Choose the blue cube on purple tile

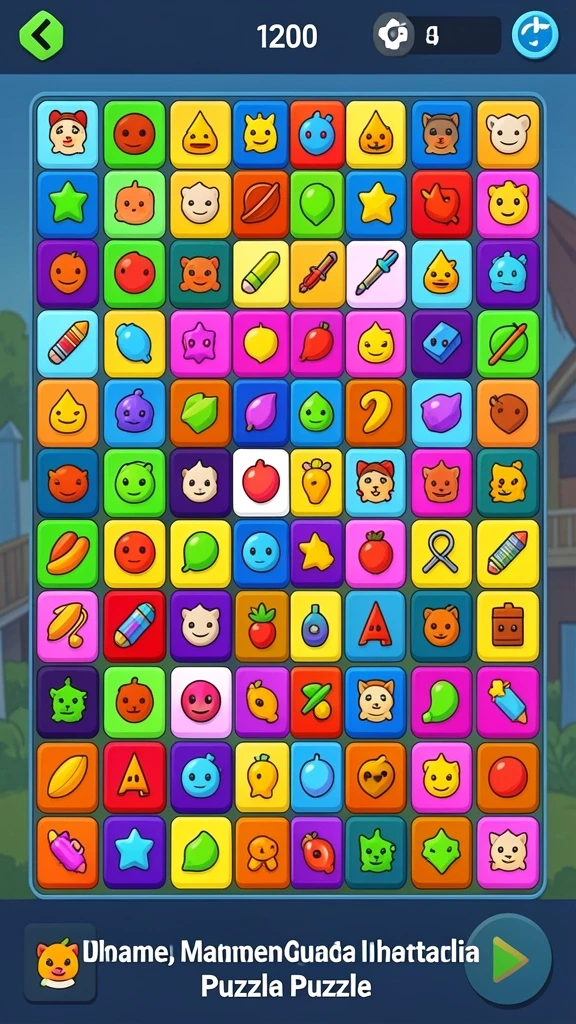441,344
